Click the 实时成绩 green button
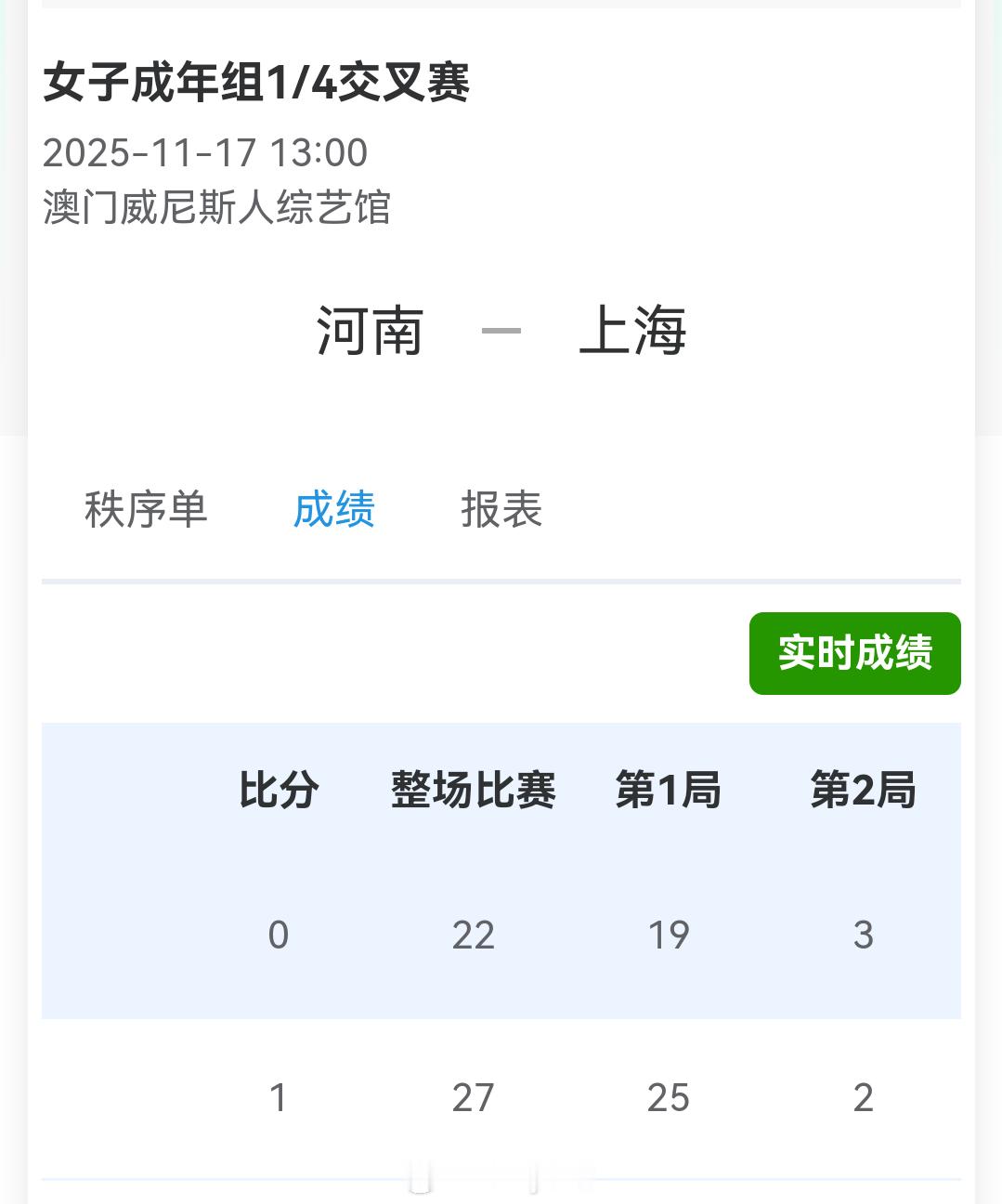 [x=854, y=653]
